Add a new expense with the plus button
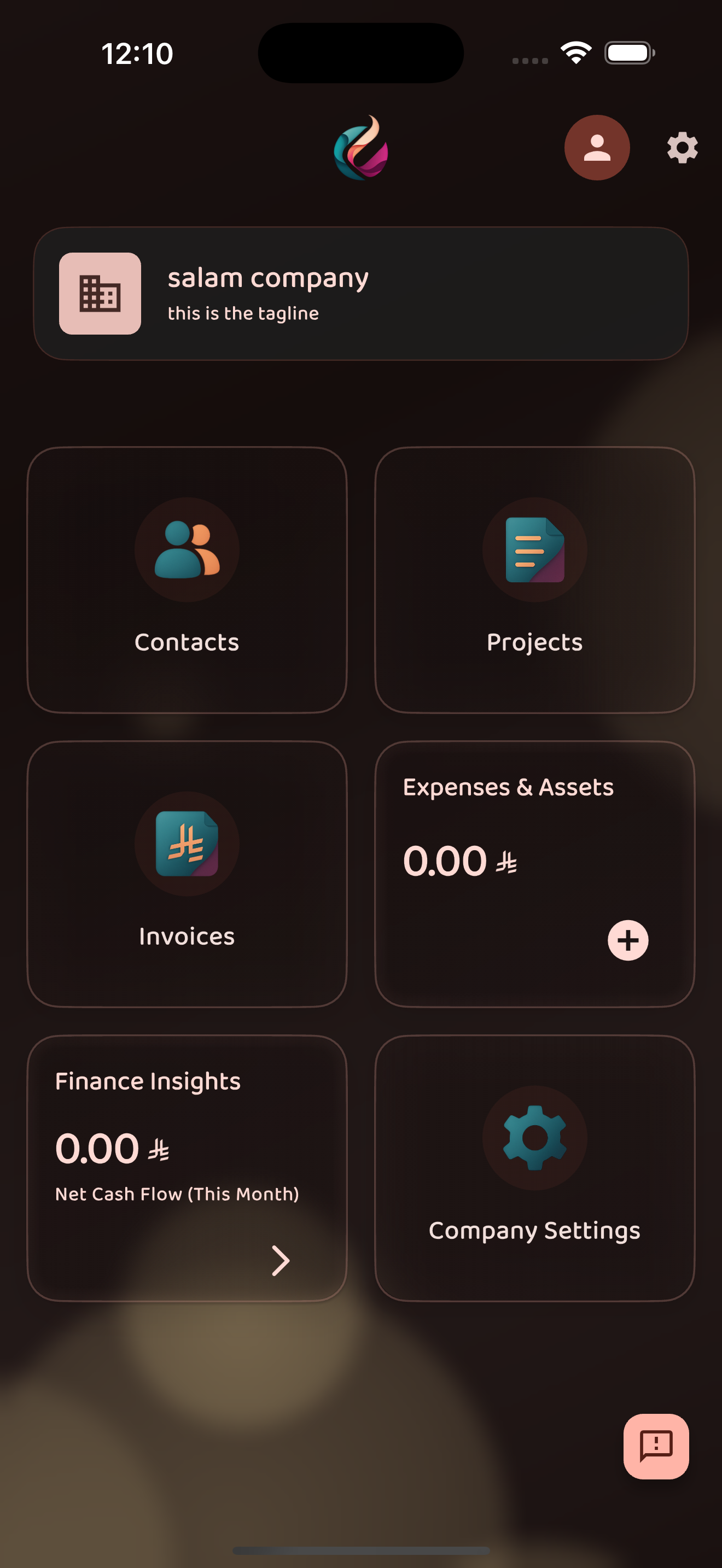Screen dimensions: 722x1568 (627, 940)
